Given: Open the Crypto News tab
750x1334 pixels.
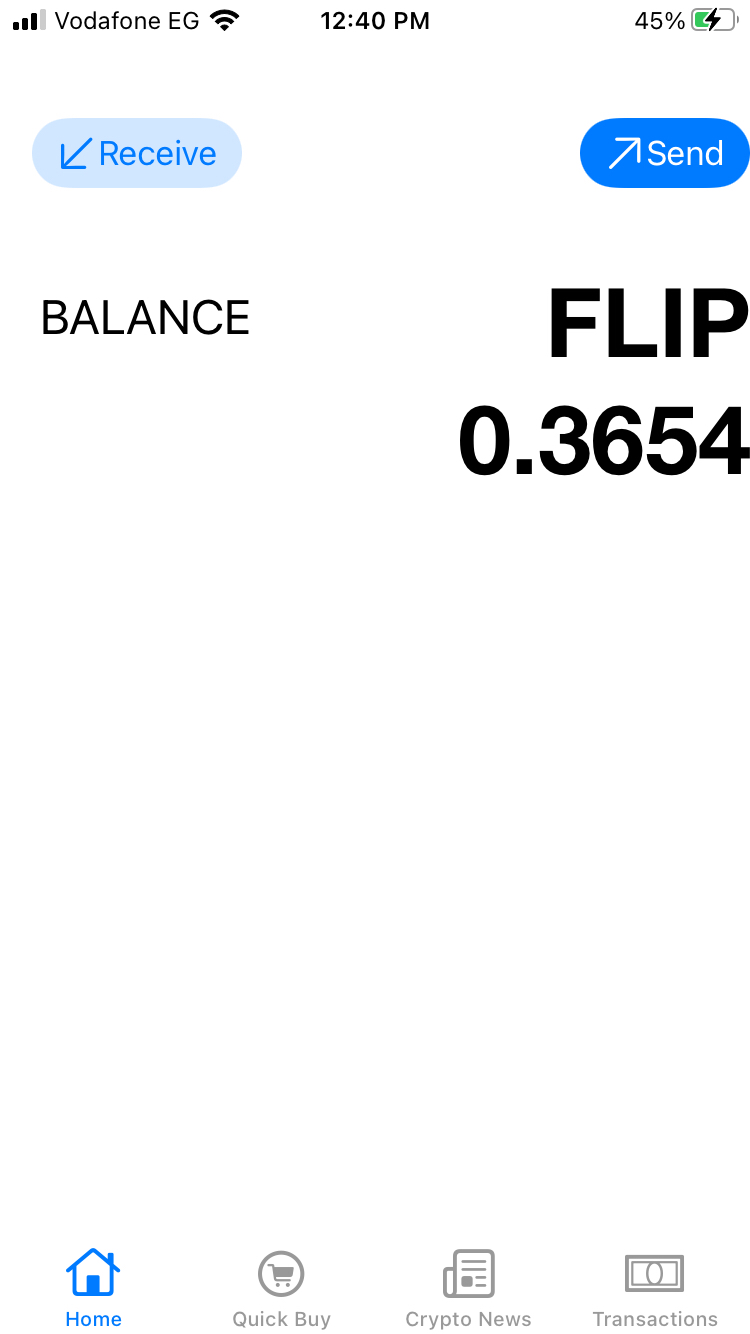Looking at the screenshot, I should (468, 1288).
